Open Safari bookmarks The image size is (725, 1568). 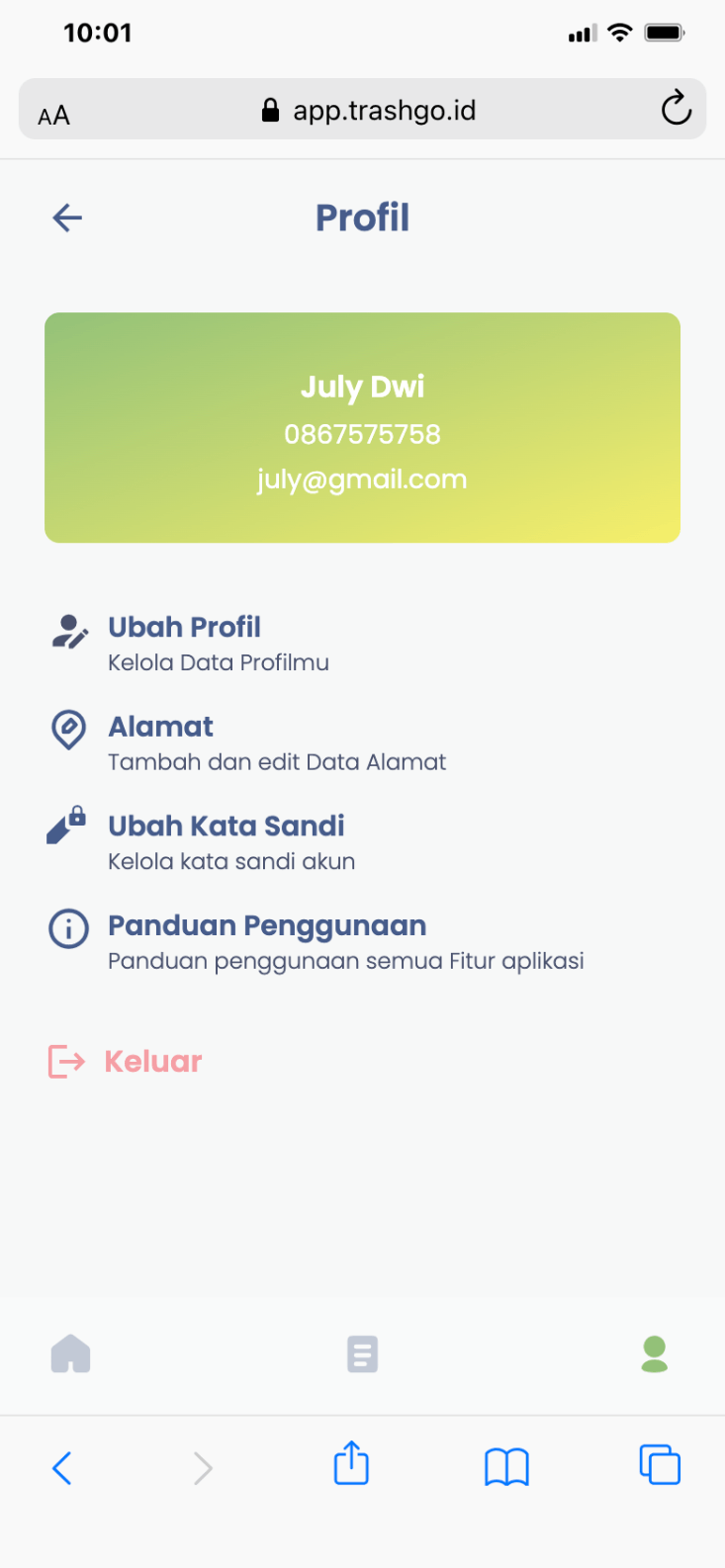(506, 1467)
